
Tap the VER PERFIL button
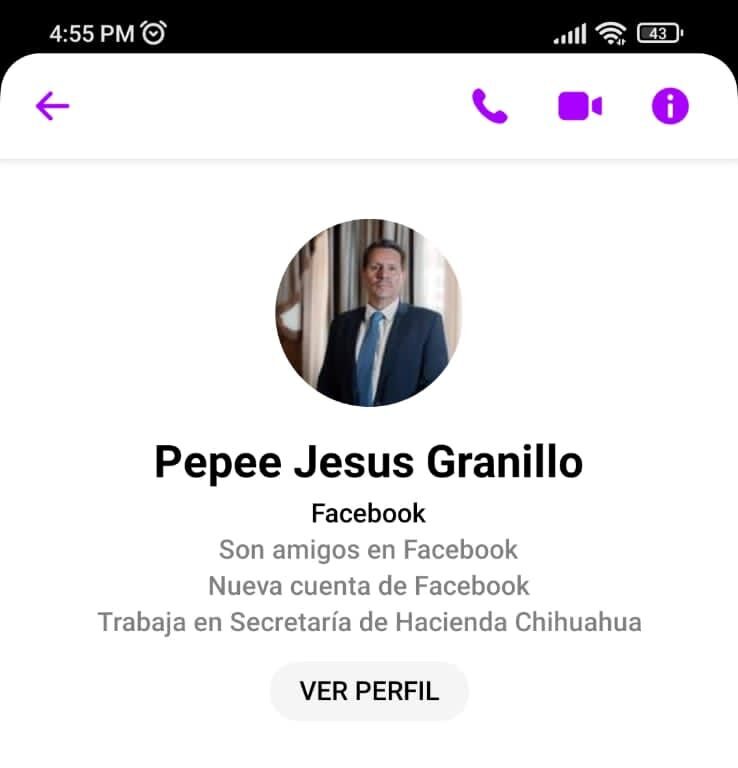coord(369,691)
